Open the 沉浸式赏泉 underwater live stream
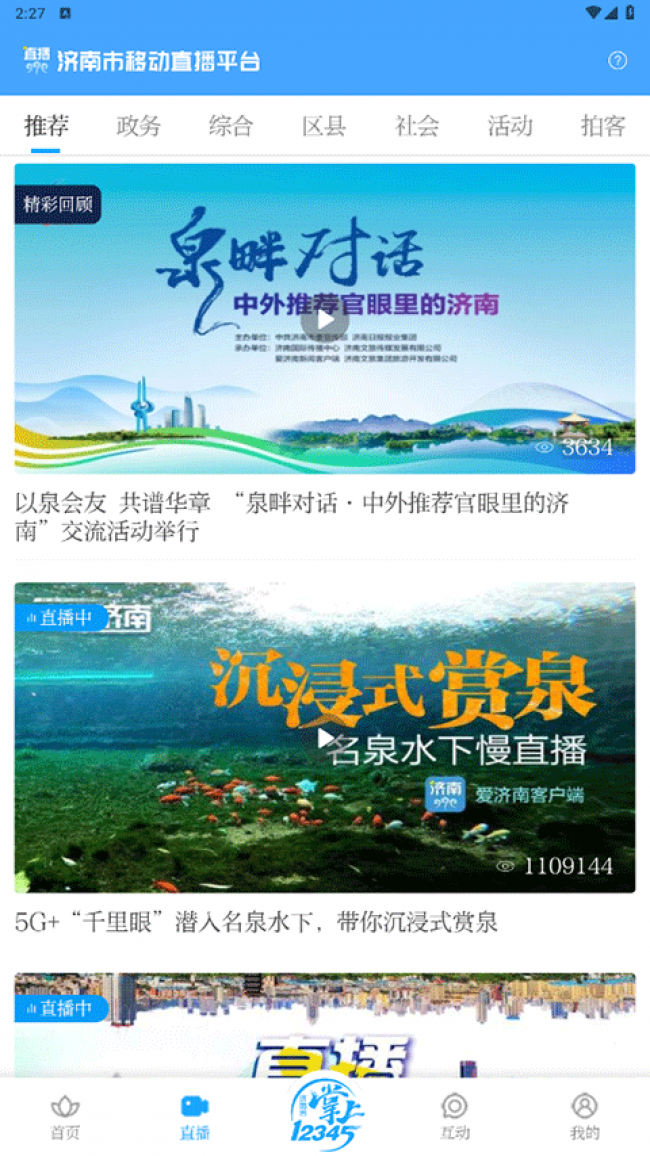 (x=325, y=738)
